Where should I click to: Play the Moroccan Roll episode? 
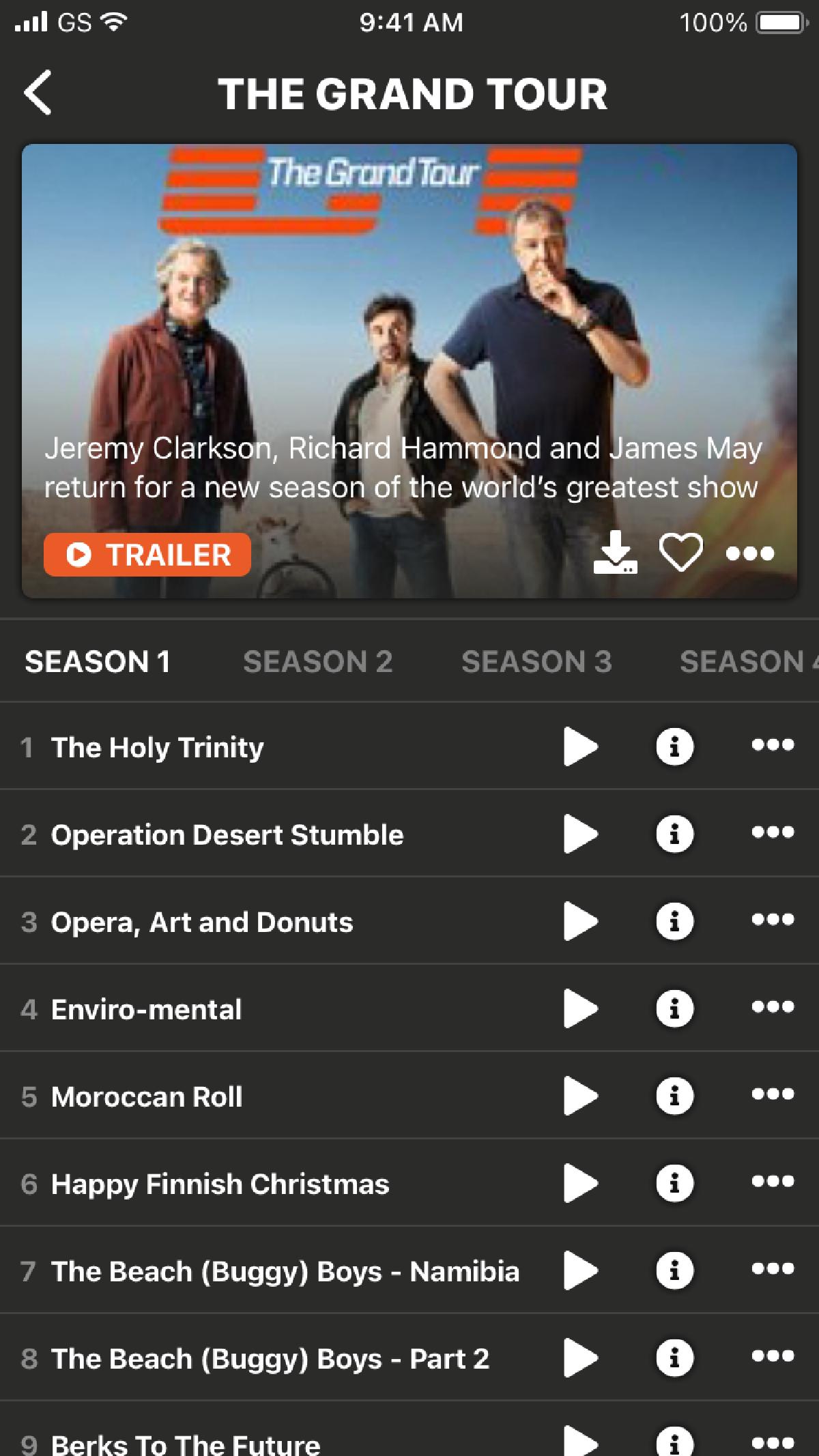(580, 1096)
